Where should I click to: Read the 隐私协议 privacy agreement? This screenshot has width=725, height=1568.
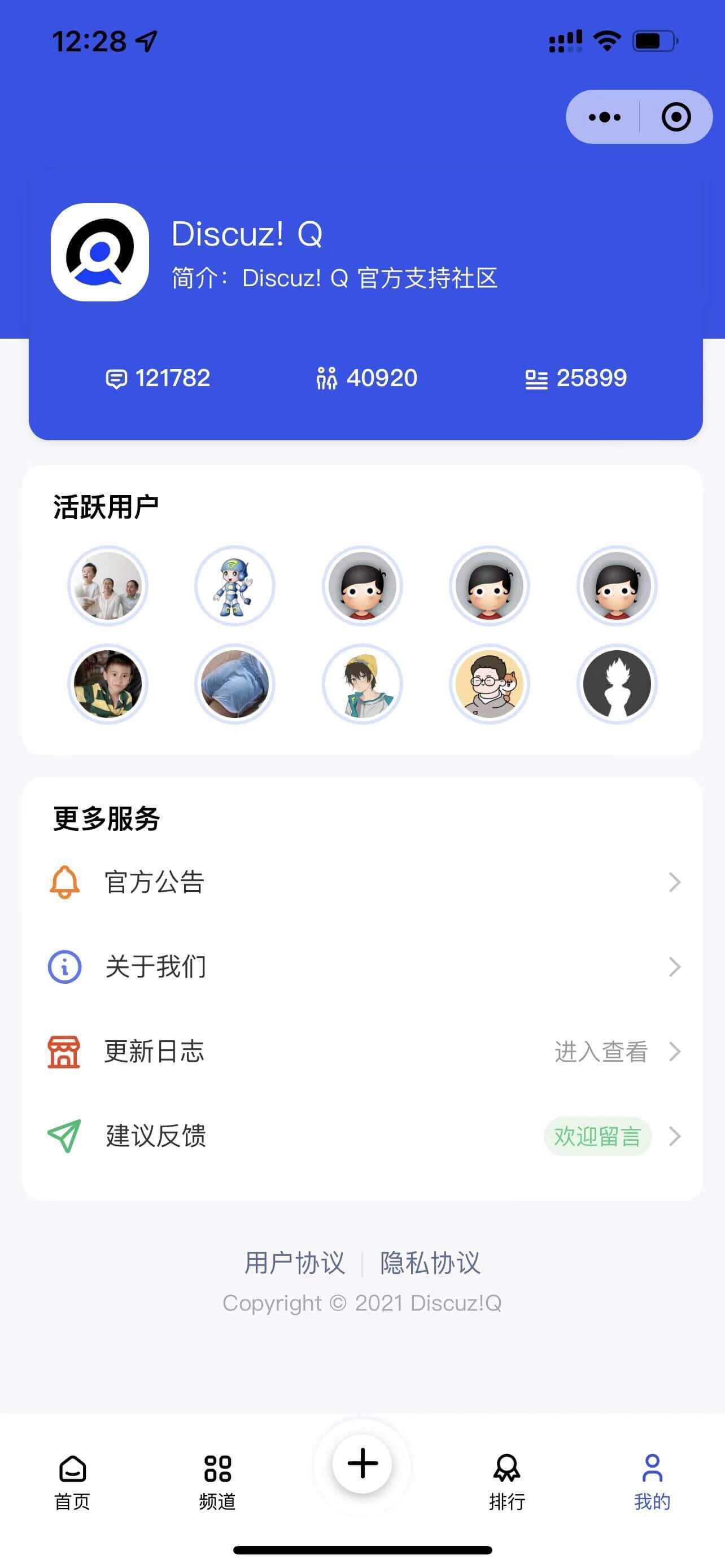pos(430,1263)
